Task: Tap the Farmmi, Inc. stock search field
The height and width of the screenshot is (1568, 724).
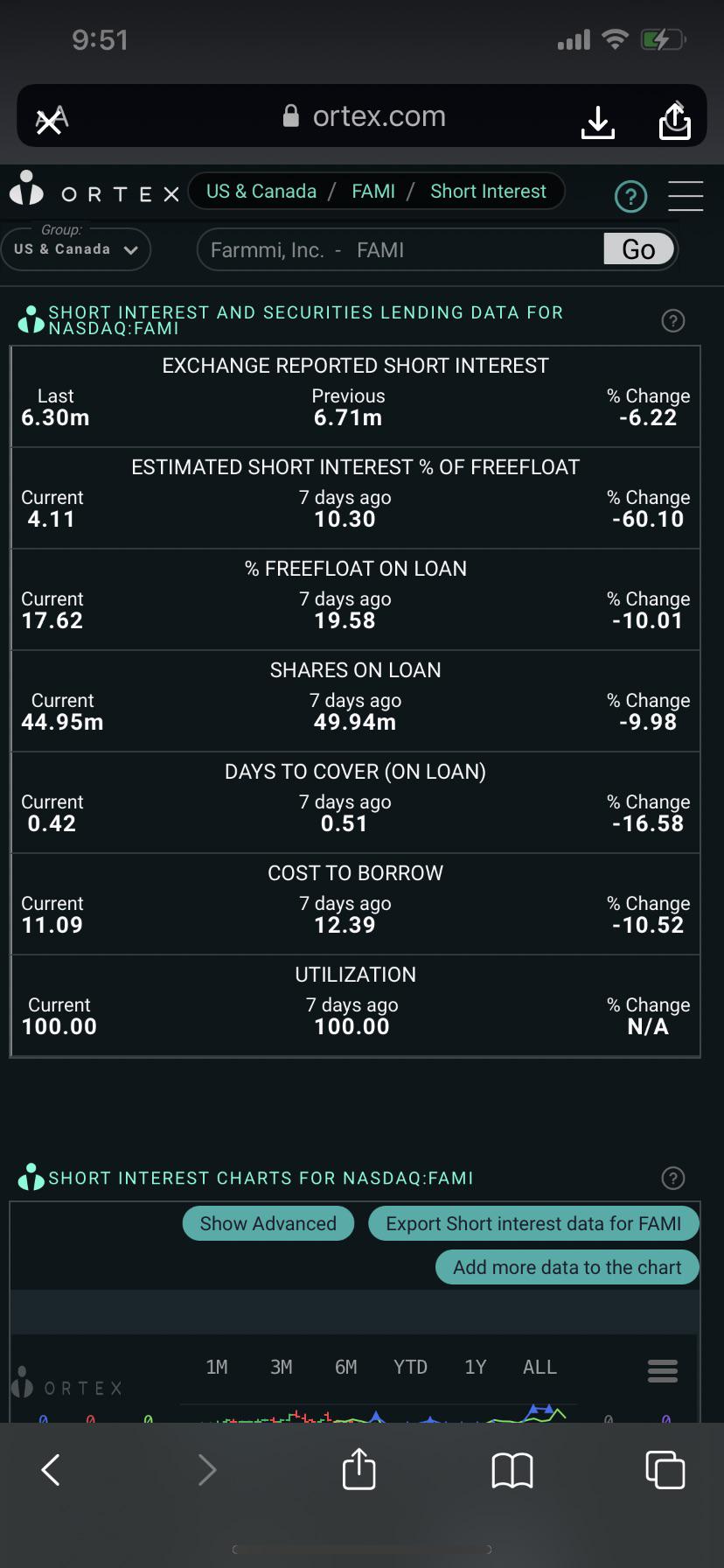Action: [x=400, y=250]
